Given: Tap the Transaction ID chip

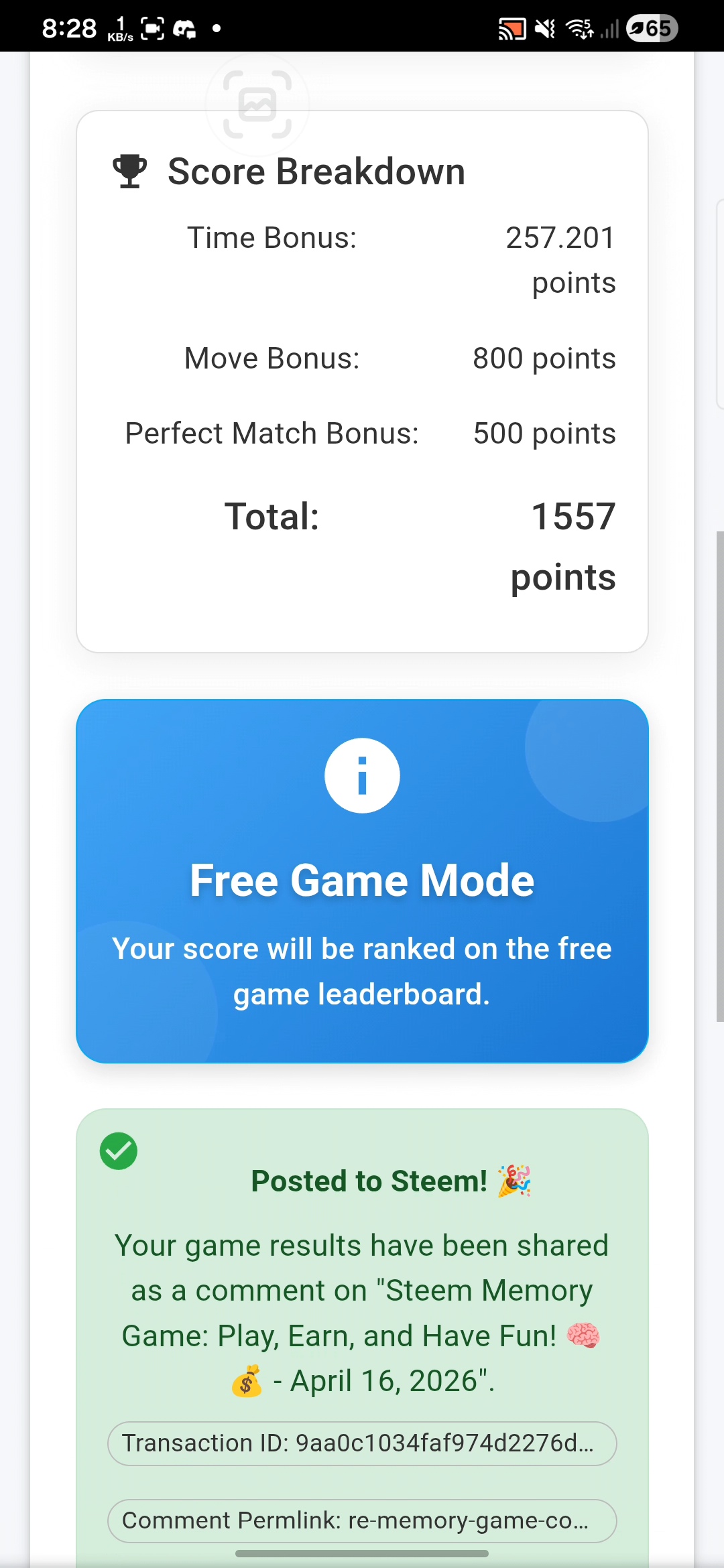Looking at the screenshot, I should pos(362,1443).
